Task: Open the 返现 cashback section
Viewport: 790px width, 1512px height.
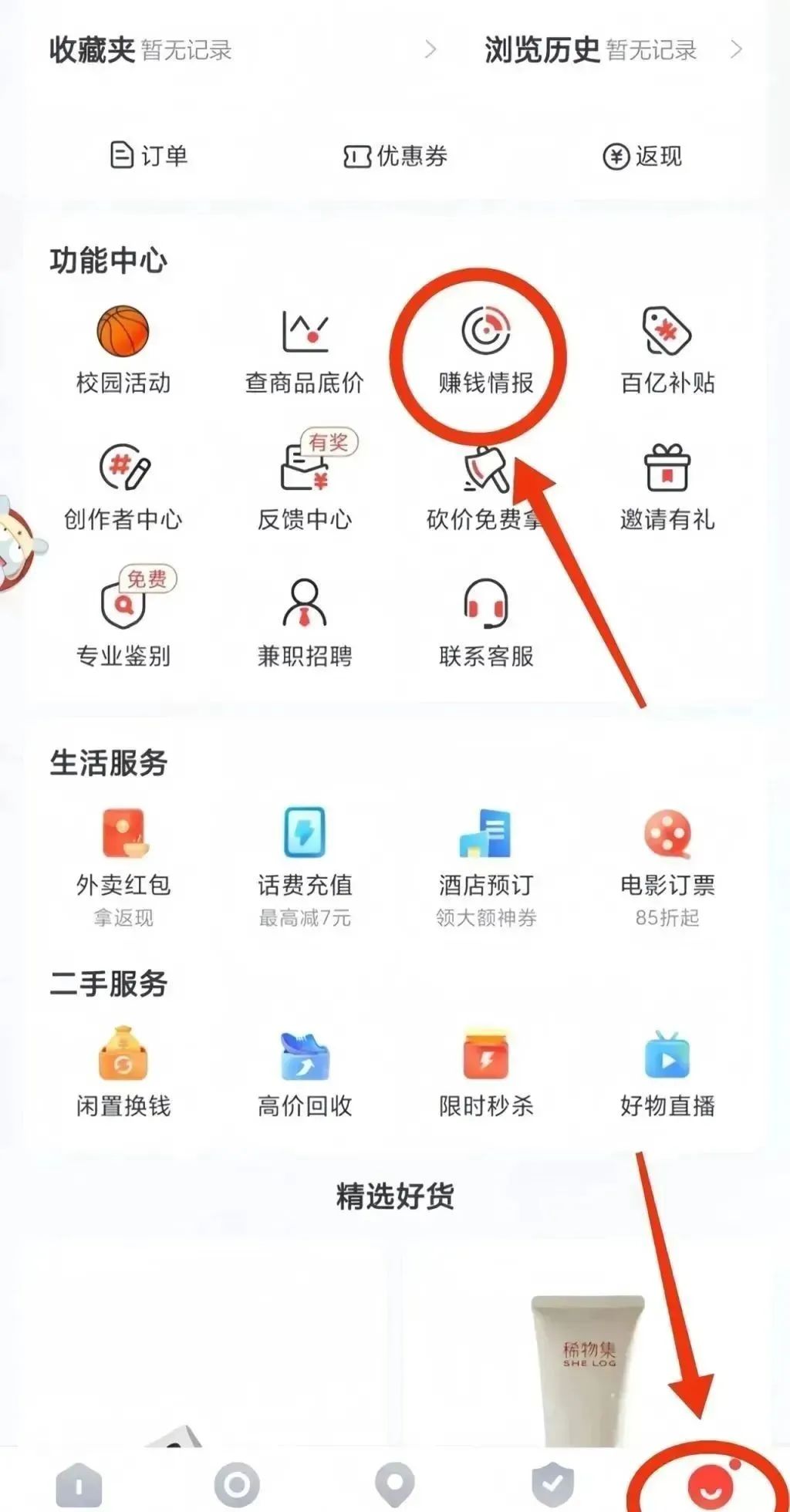Action: coord(642,156)
